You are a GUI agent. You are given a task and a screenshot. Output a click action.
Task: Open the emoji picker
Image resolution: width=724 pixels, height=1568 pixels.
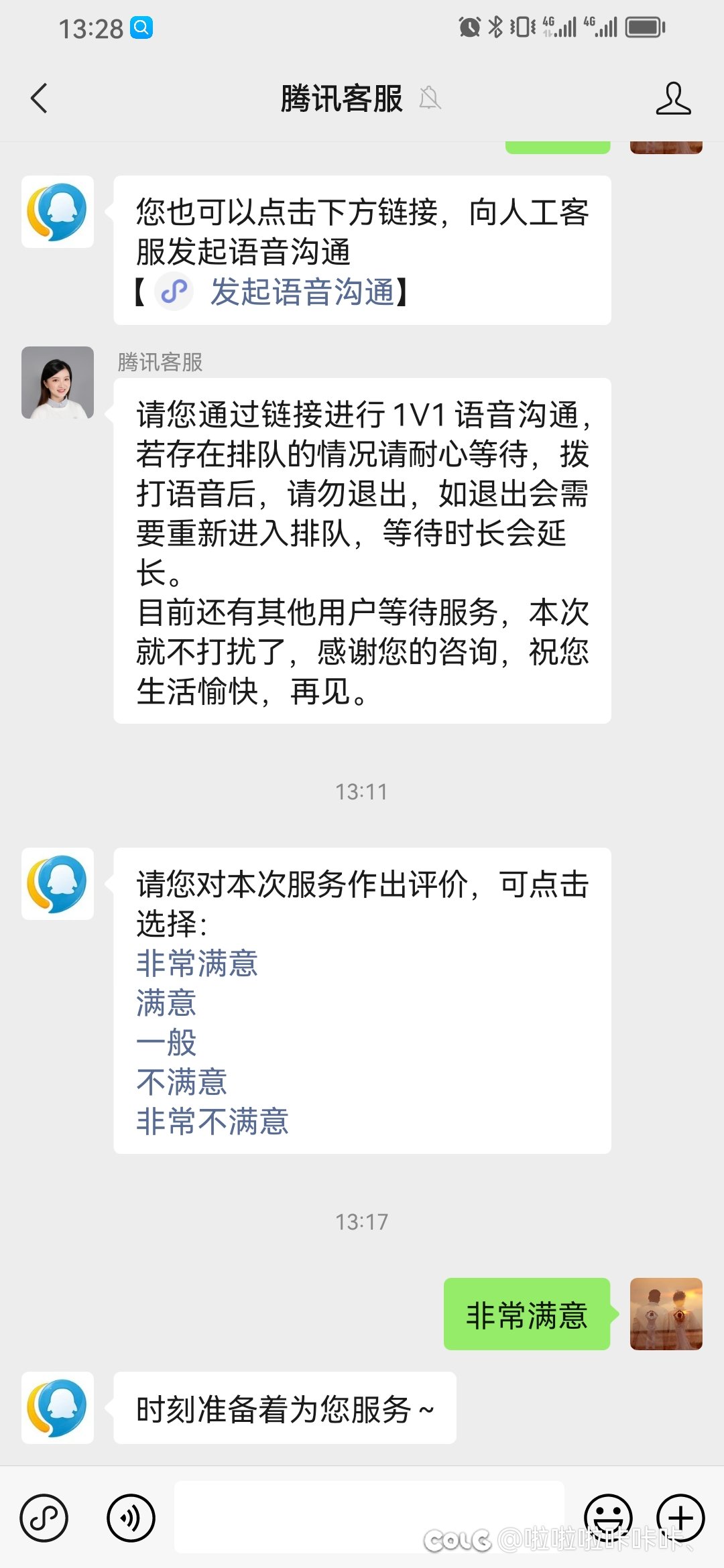tap(608, 1518)
